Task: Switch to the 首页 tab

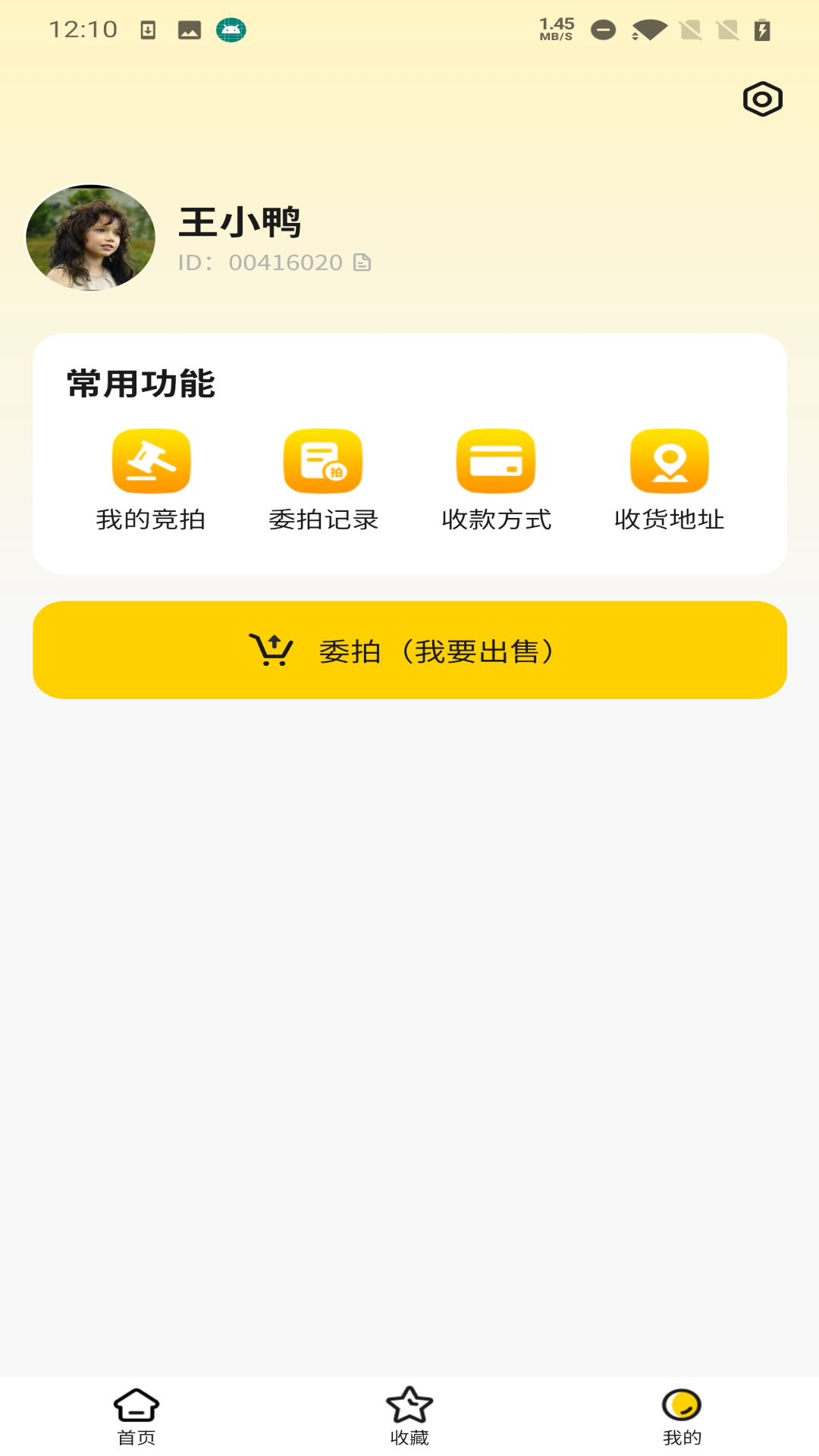Action: pyautogui.click(x=136, y=1417)
